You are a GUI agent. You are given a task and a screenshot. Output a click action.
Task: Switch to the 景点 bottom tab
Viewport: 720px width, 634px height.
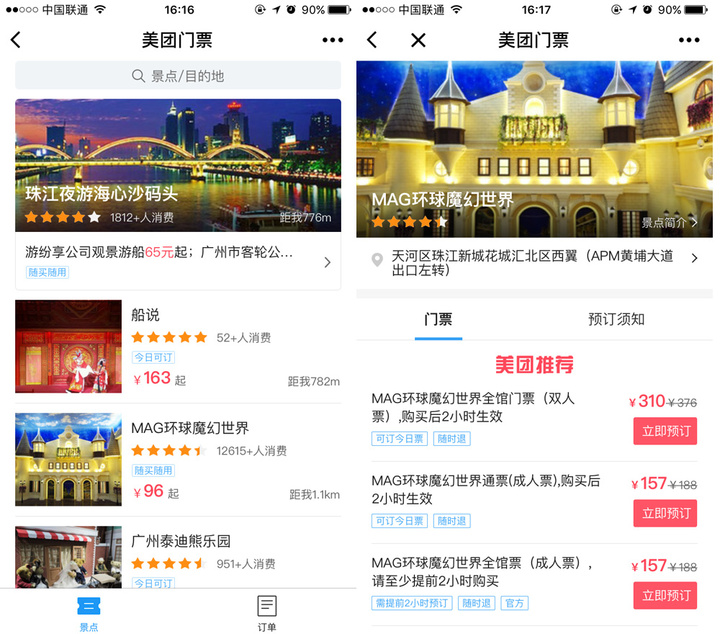89,611
